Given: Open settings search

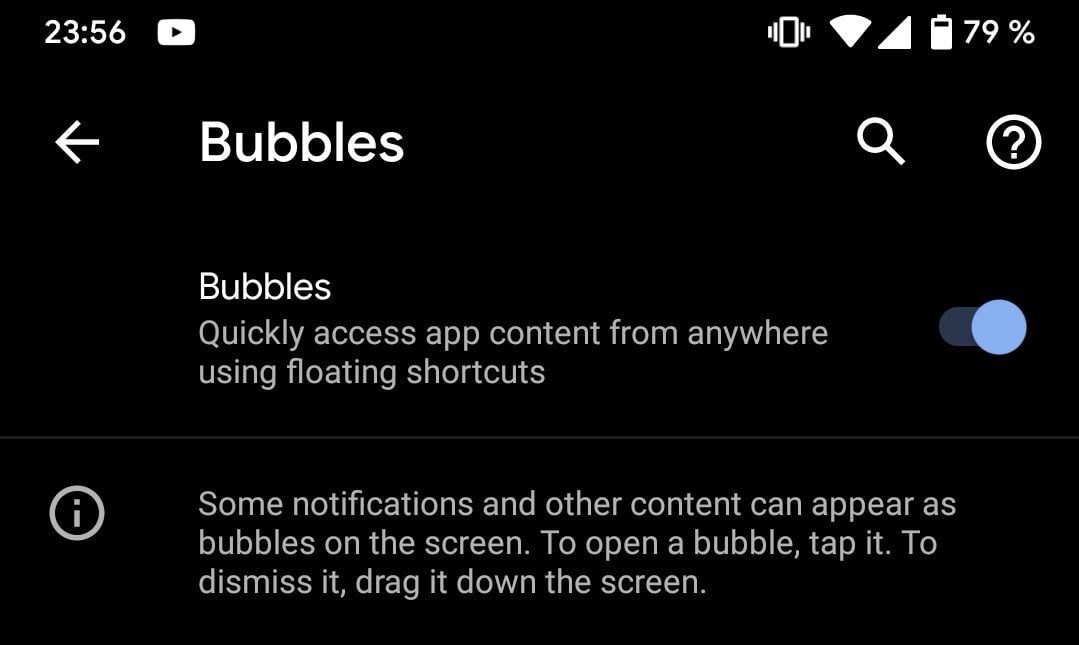Looking at the screenshot, I should 881,143.
